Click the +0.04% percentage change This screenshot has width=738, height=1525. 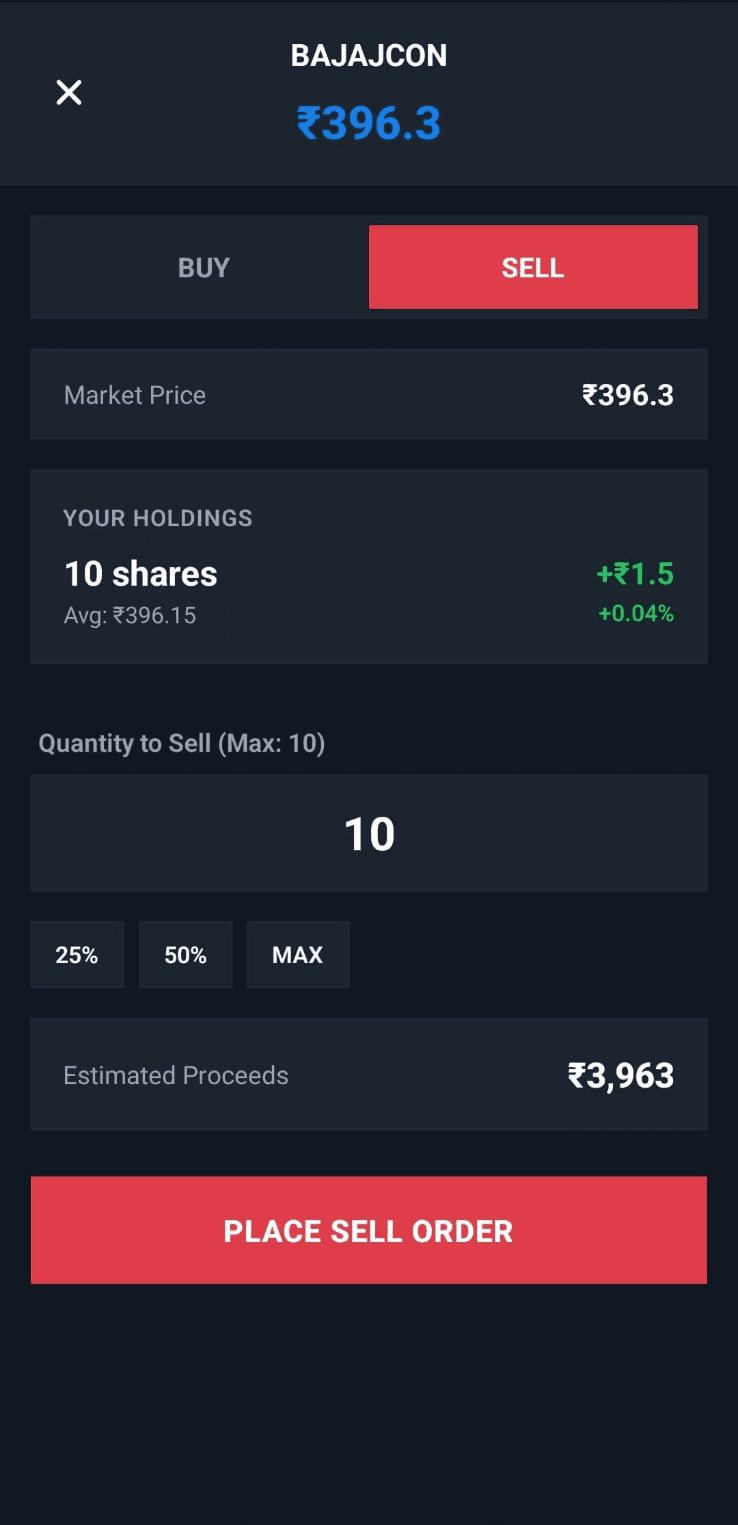coord(638,614)
